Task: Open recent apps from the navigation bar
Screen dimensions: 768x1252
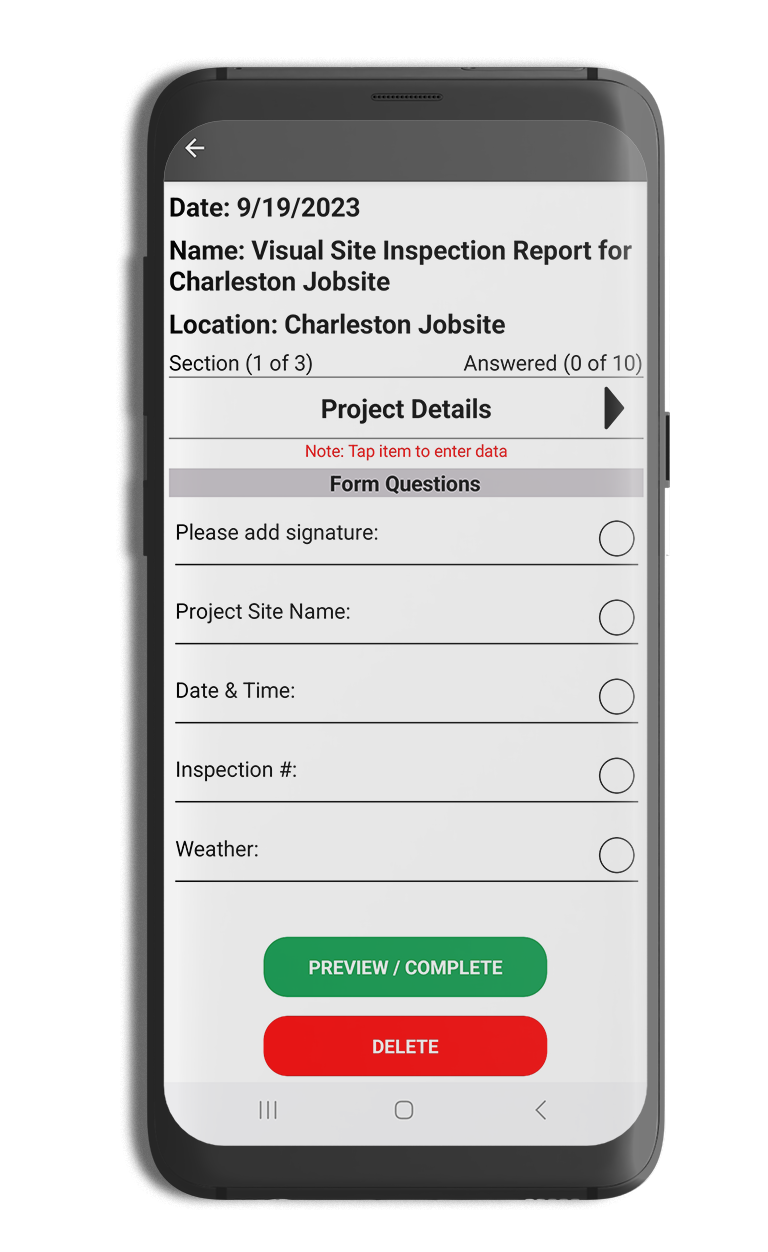Action: 268,1109
